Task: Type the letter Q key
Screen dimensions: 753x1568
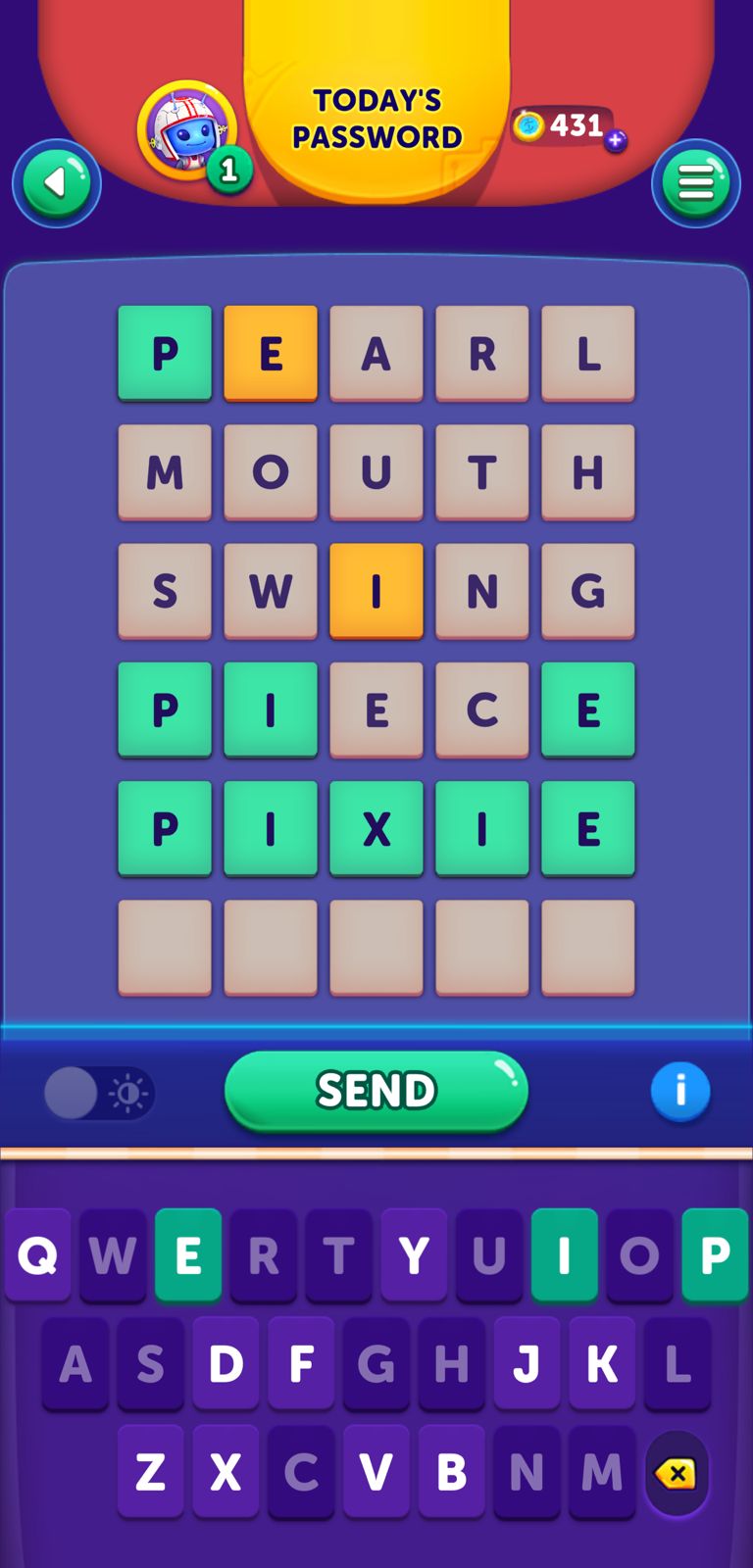Action: (38, 1254)
